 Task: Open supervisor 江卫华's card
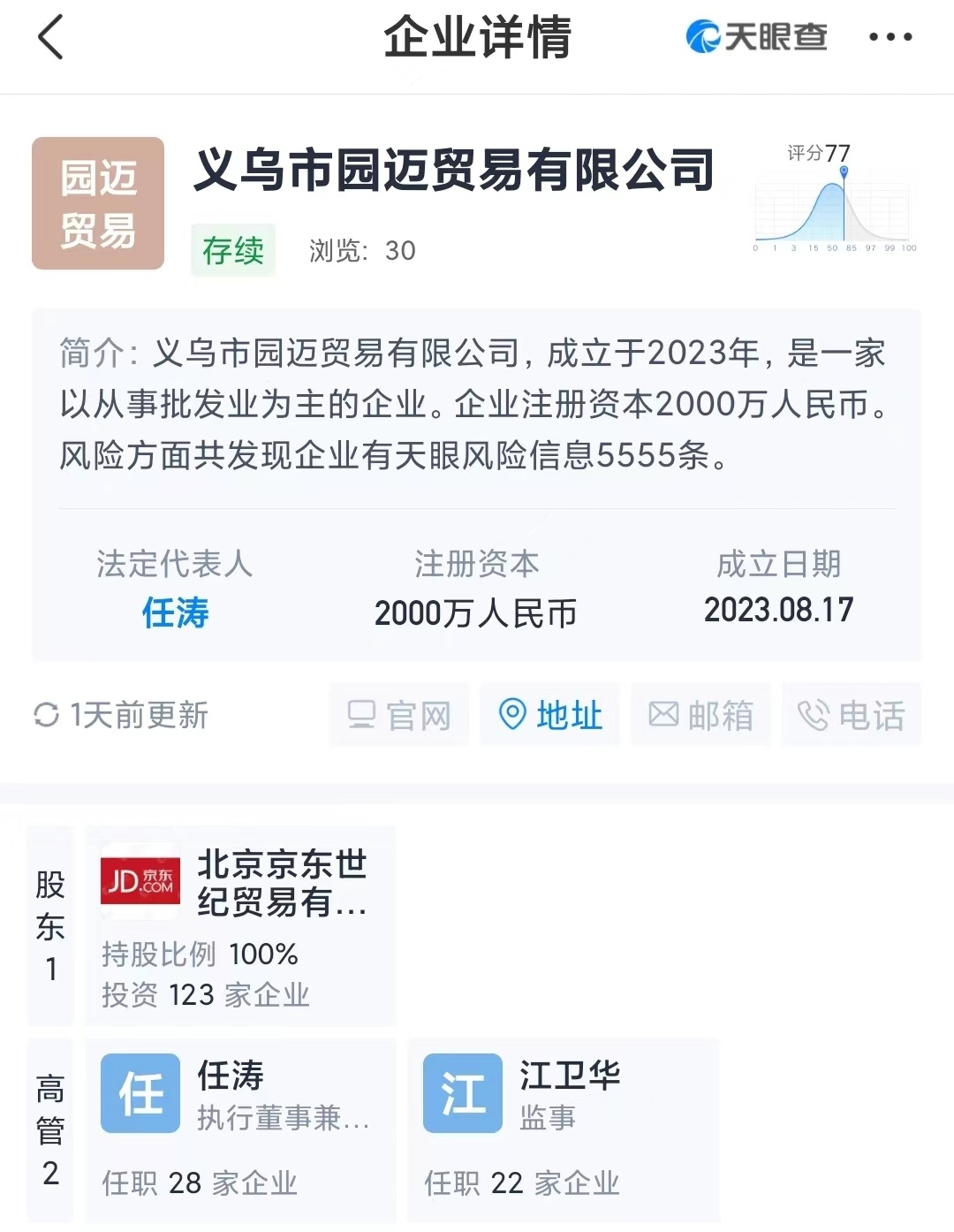pyautogui.click(x=563, y=1129)
